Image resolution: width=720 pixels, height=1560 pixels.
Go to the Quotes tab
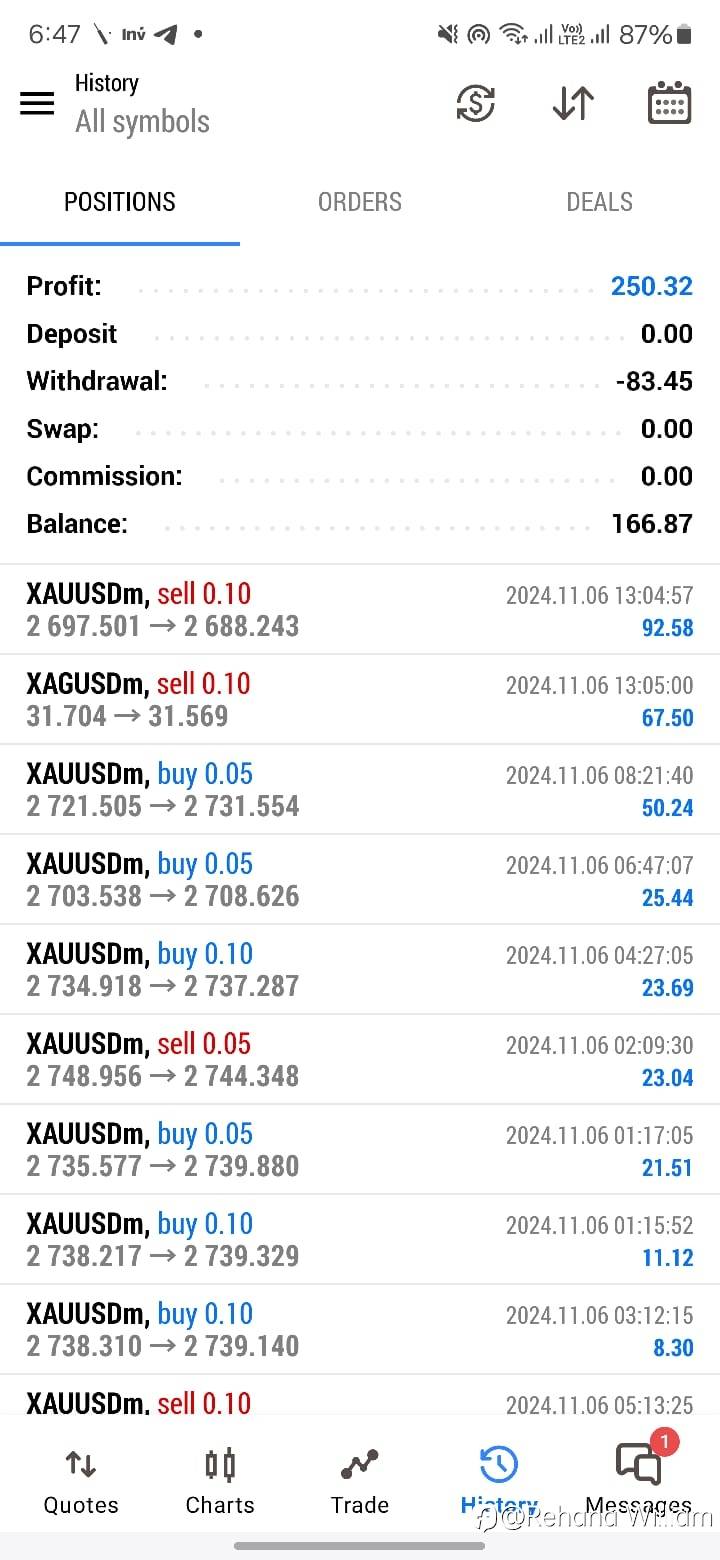point(80,1482)
